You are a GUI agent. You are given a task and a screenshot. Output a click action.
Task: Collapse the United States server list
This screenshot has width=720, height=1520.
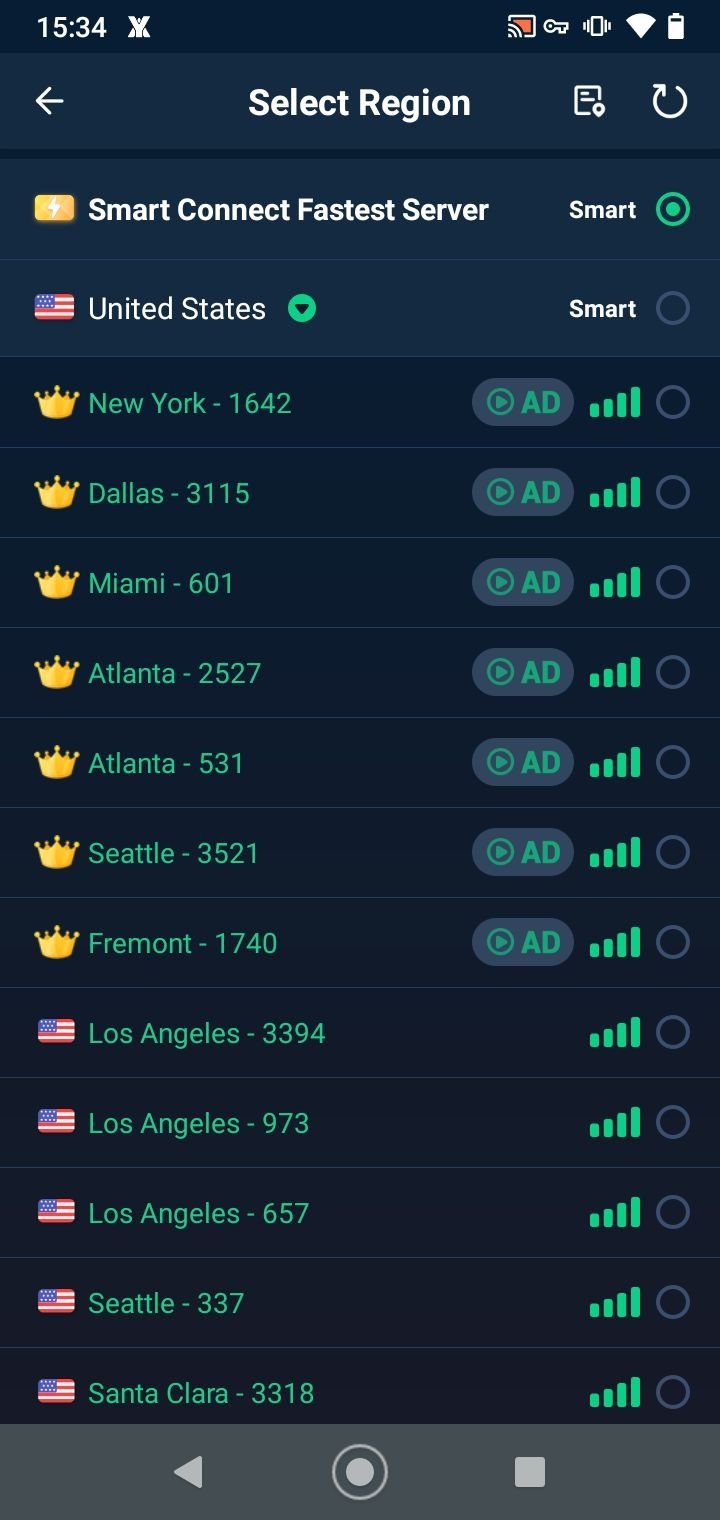click(302, 309)
